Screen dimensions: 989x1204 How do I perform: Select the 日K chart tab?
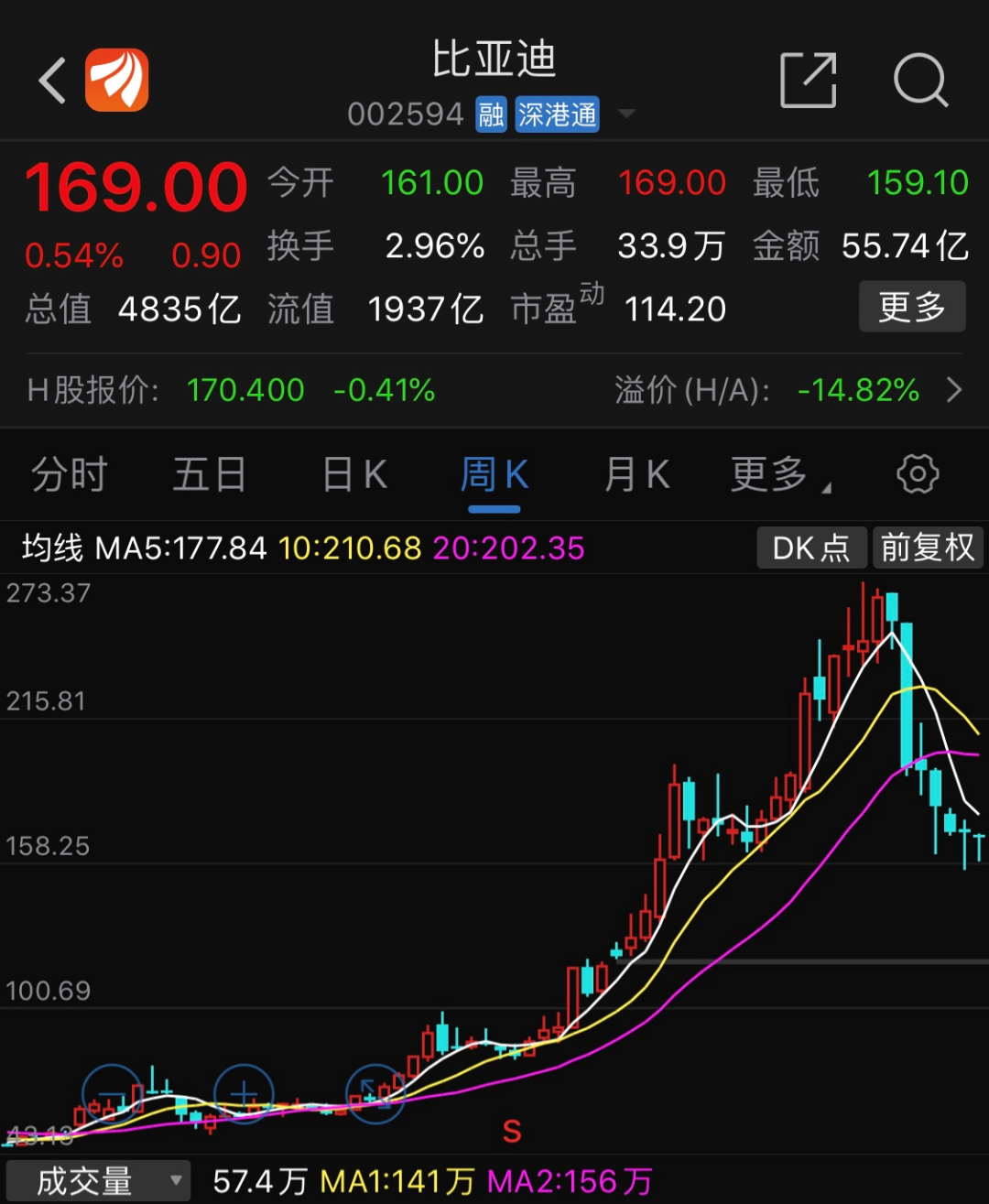pyautogui.click(x=355, y=475)
